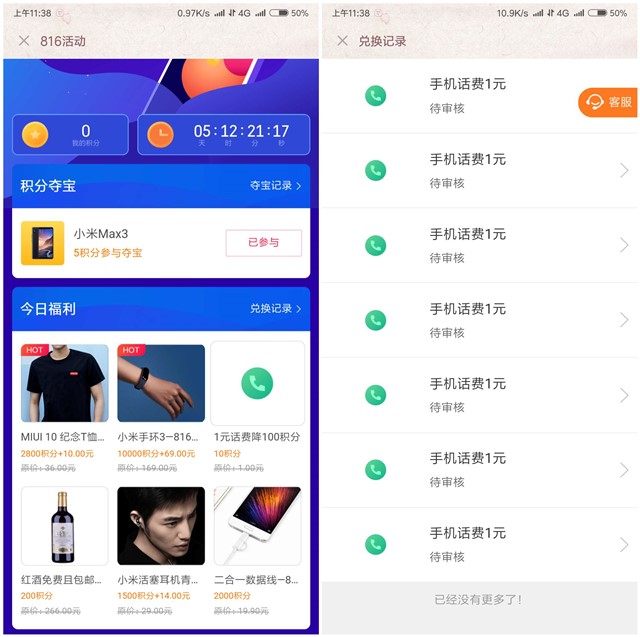
Task: Open the 小米Max3 treasure item
Action: pos(100,243)
